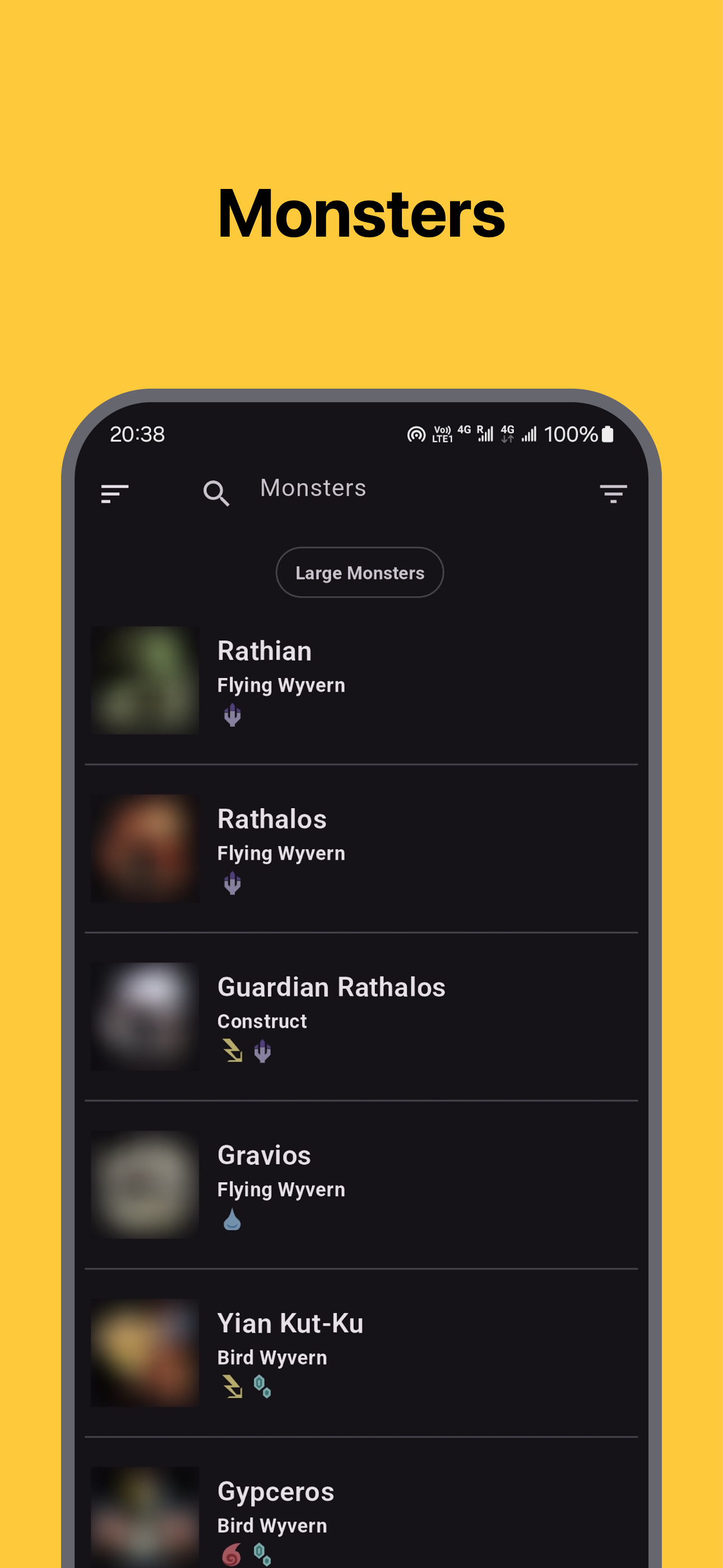This screenshot has width=723, height=1568.
Task: Tap the Monsters title in the search bar
Action: 313,487
